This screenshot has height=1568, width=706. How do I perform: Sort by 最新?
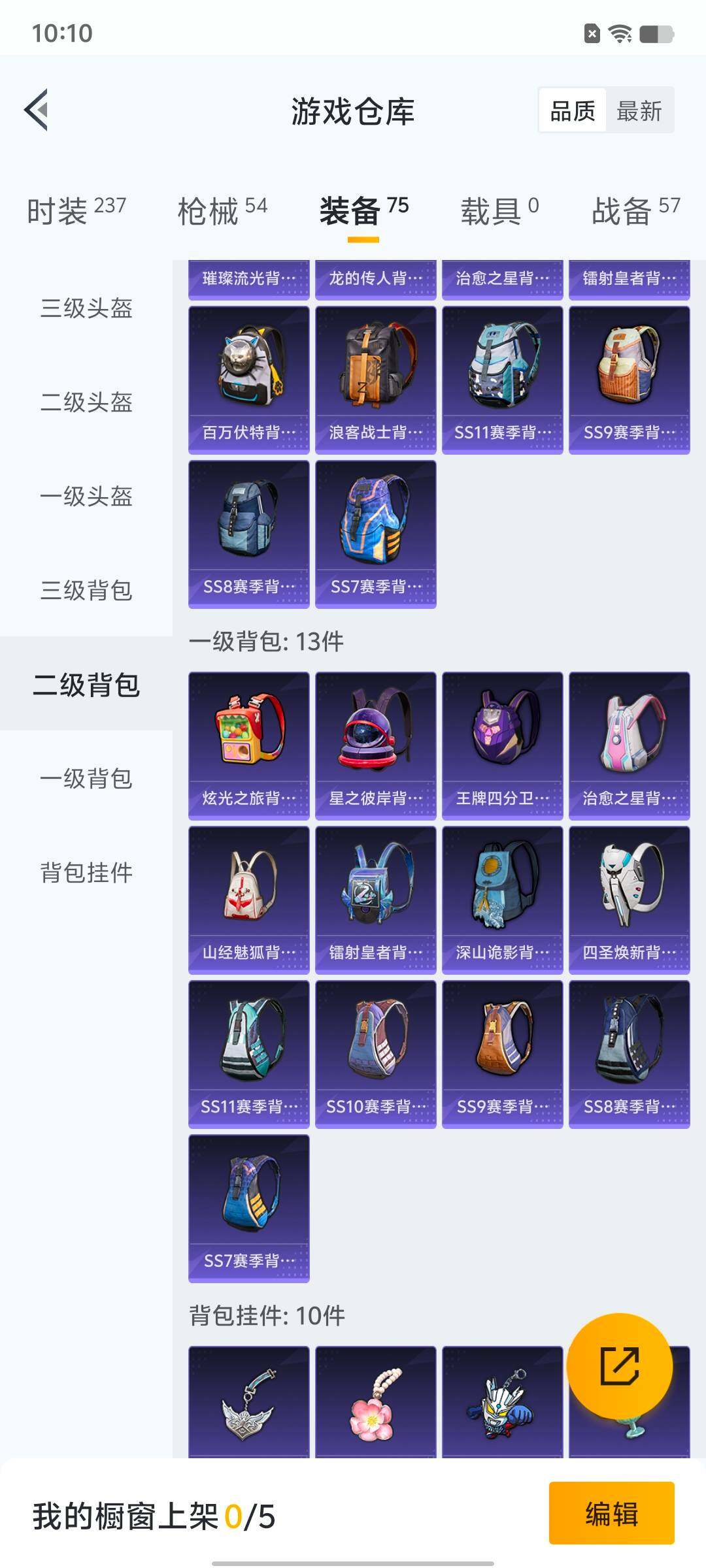(x=639, y=110)
